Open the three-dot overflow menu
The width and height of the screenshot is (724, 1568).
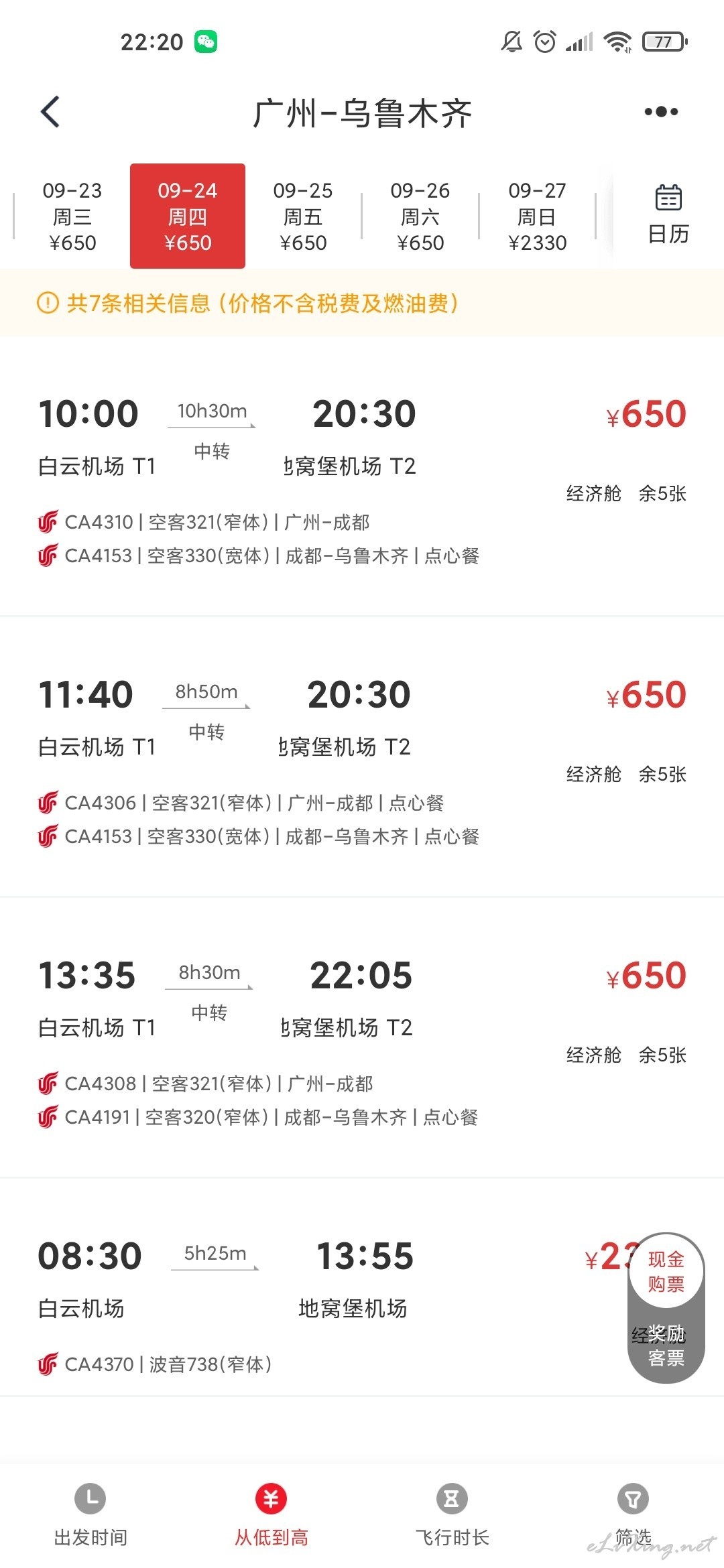[661, 111]
